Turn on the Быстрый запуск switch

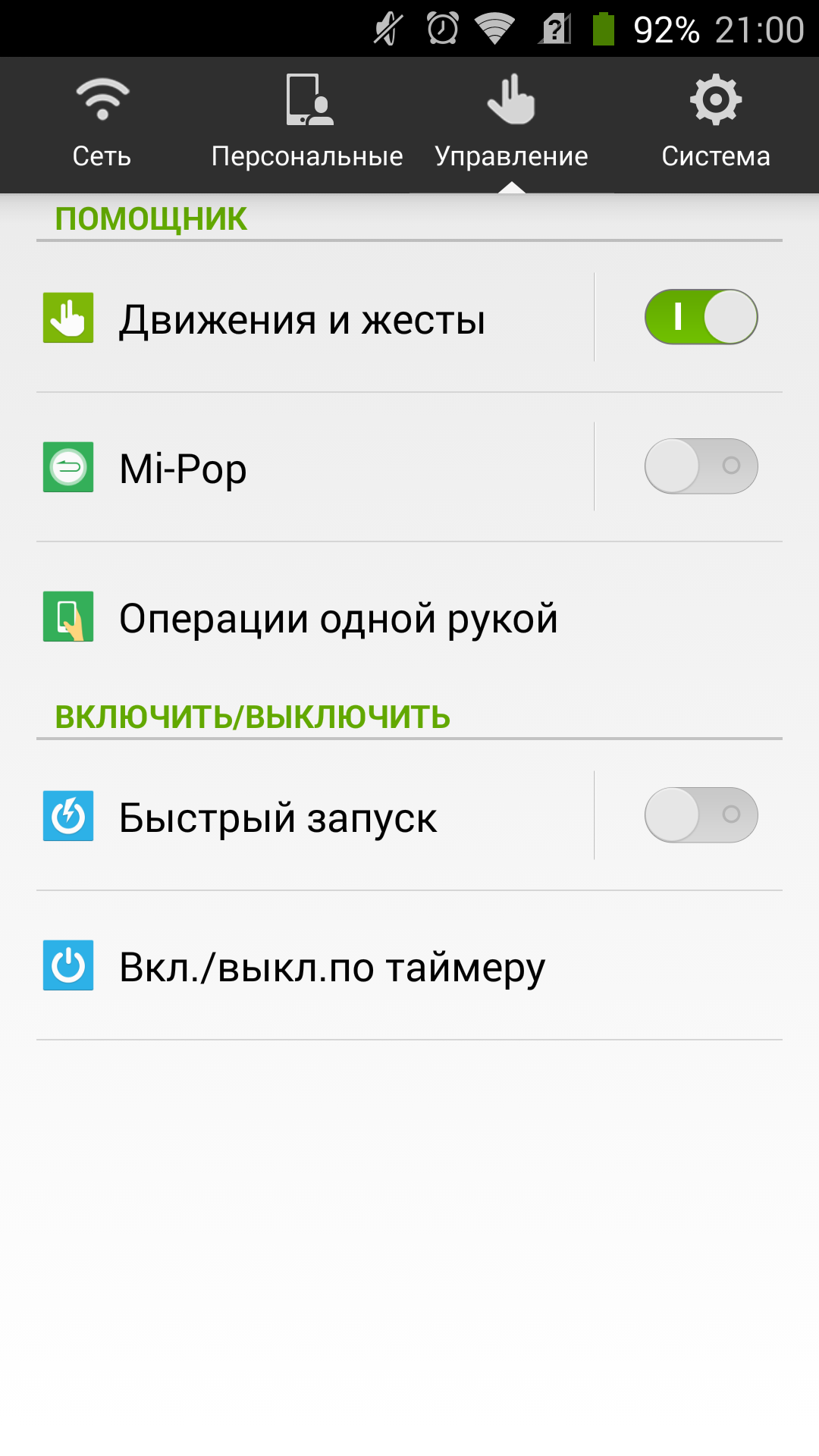click(x=701, y=815)
